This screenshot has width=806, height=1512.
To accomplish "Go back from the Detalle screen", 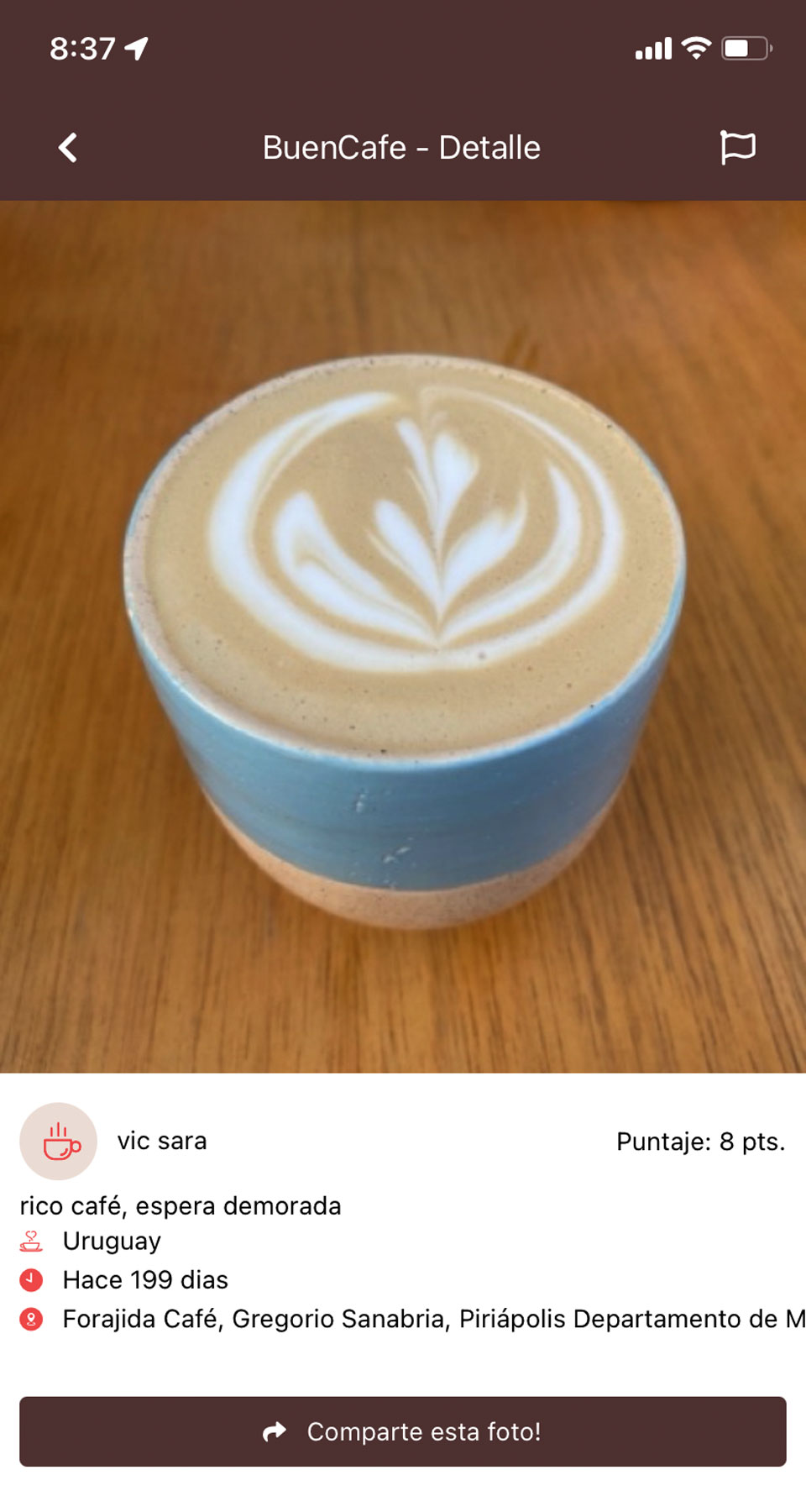I will click(68, 148).
